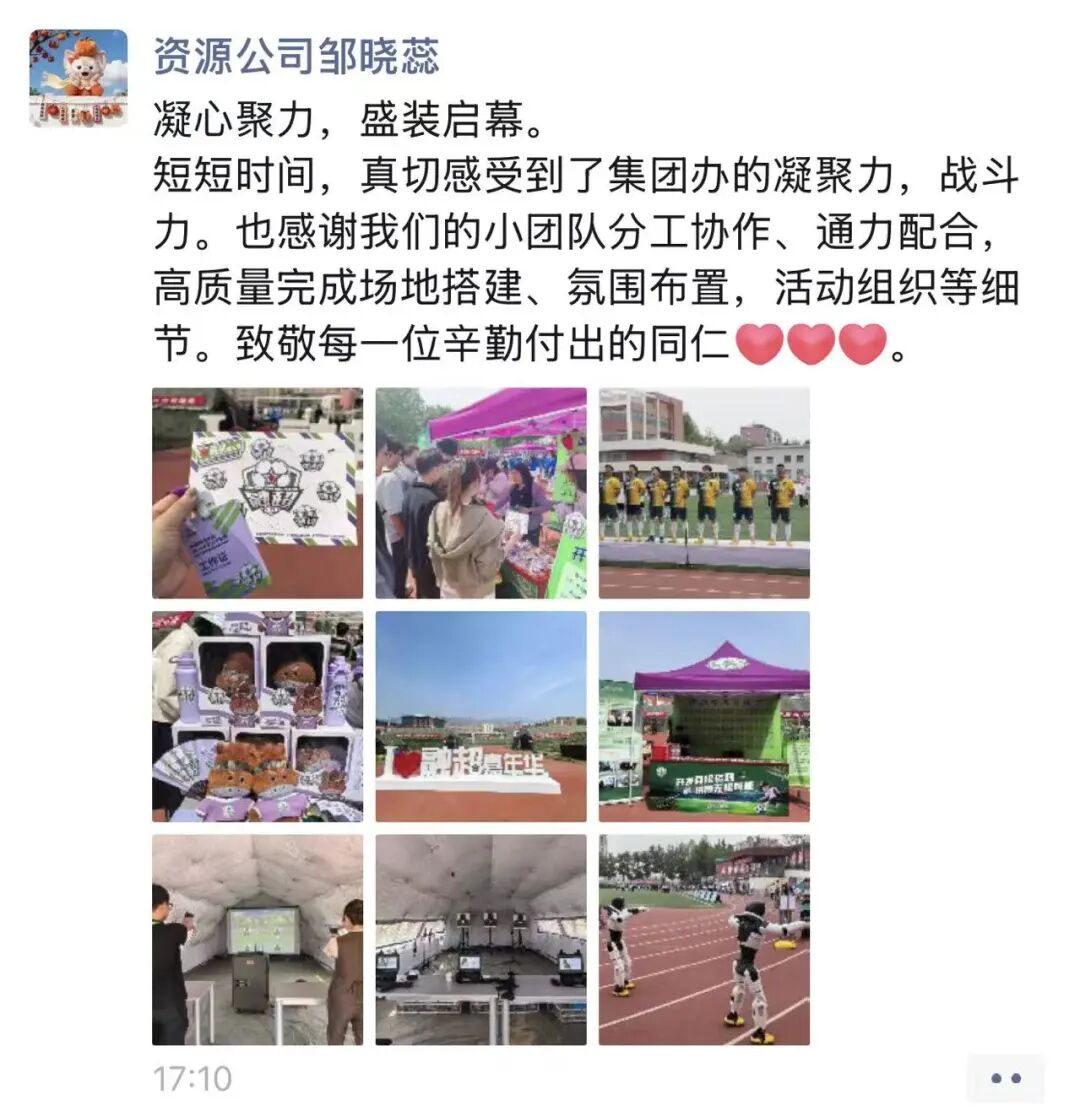View the inflatable tent monitors photo
Image resolution: width=1080 pixels, height=1111 pixels.
481,940
